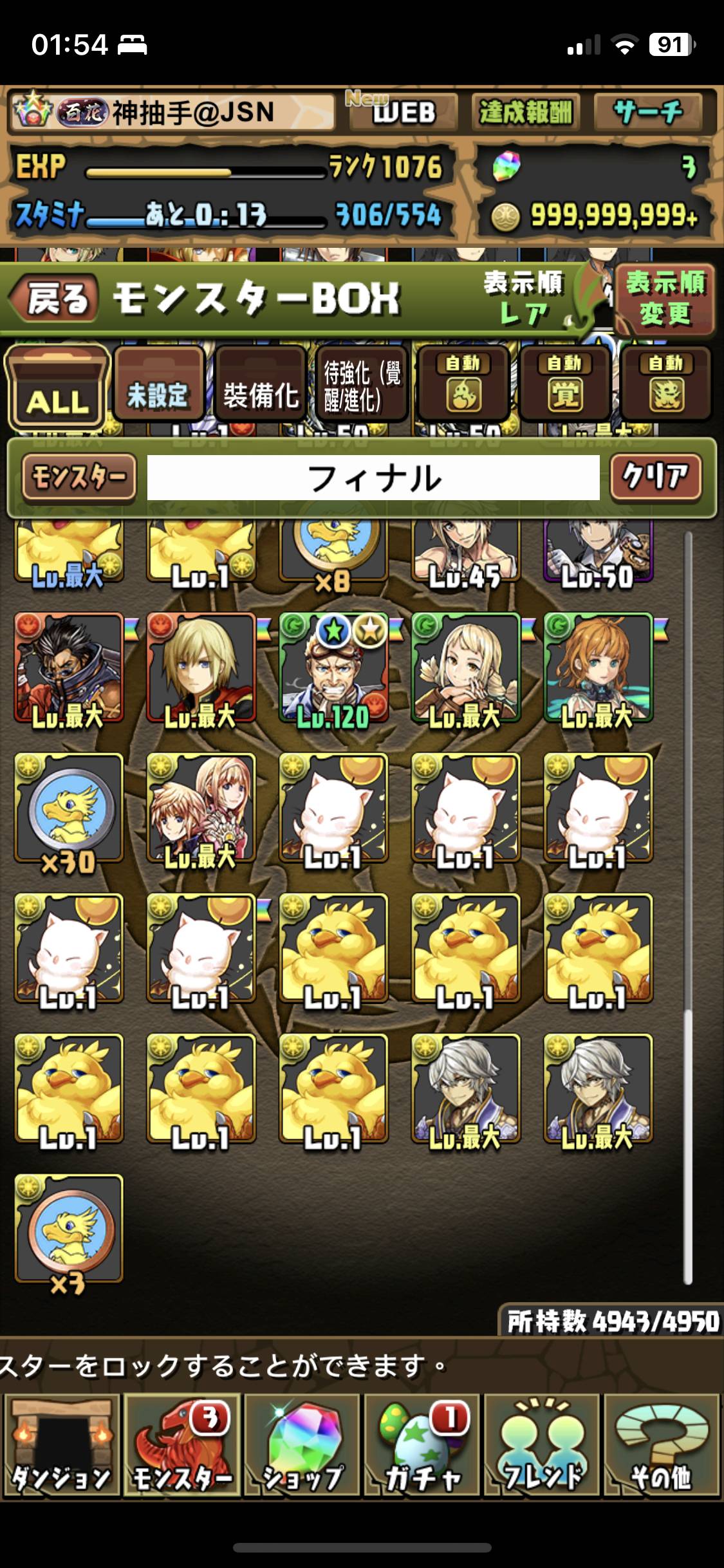Viewport: 724px width, 1568px height.
Task: Change sort order with 表示順変更
Action: point(665,299)
